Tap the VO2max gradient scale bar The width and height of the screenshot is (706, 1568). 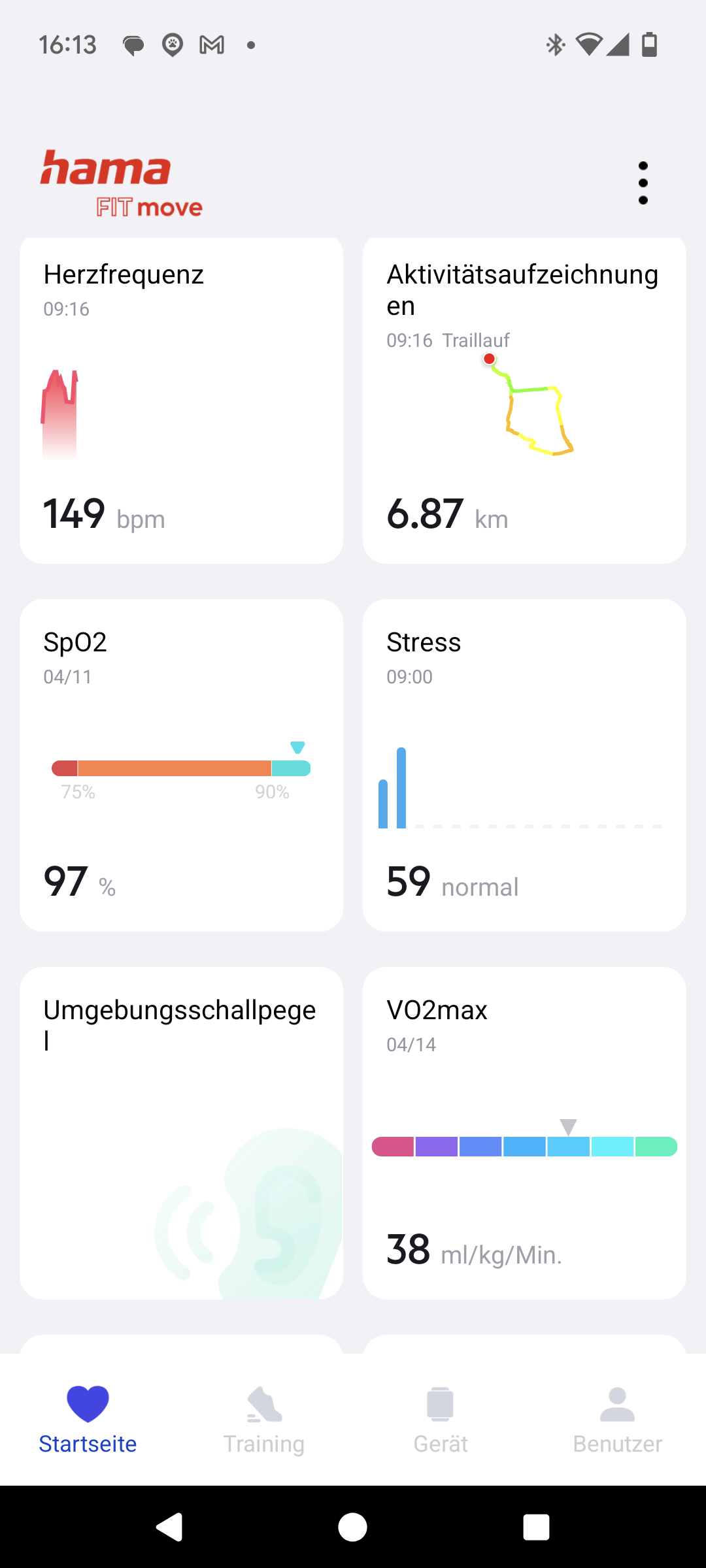pos(524,1147)
